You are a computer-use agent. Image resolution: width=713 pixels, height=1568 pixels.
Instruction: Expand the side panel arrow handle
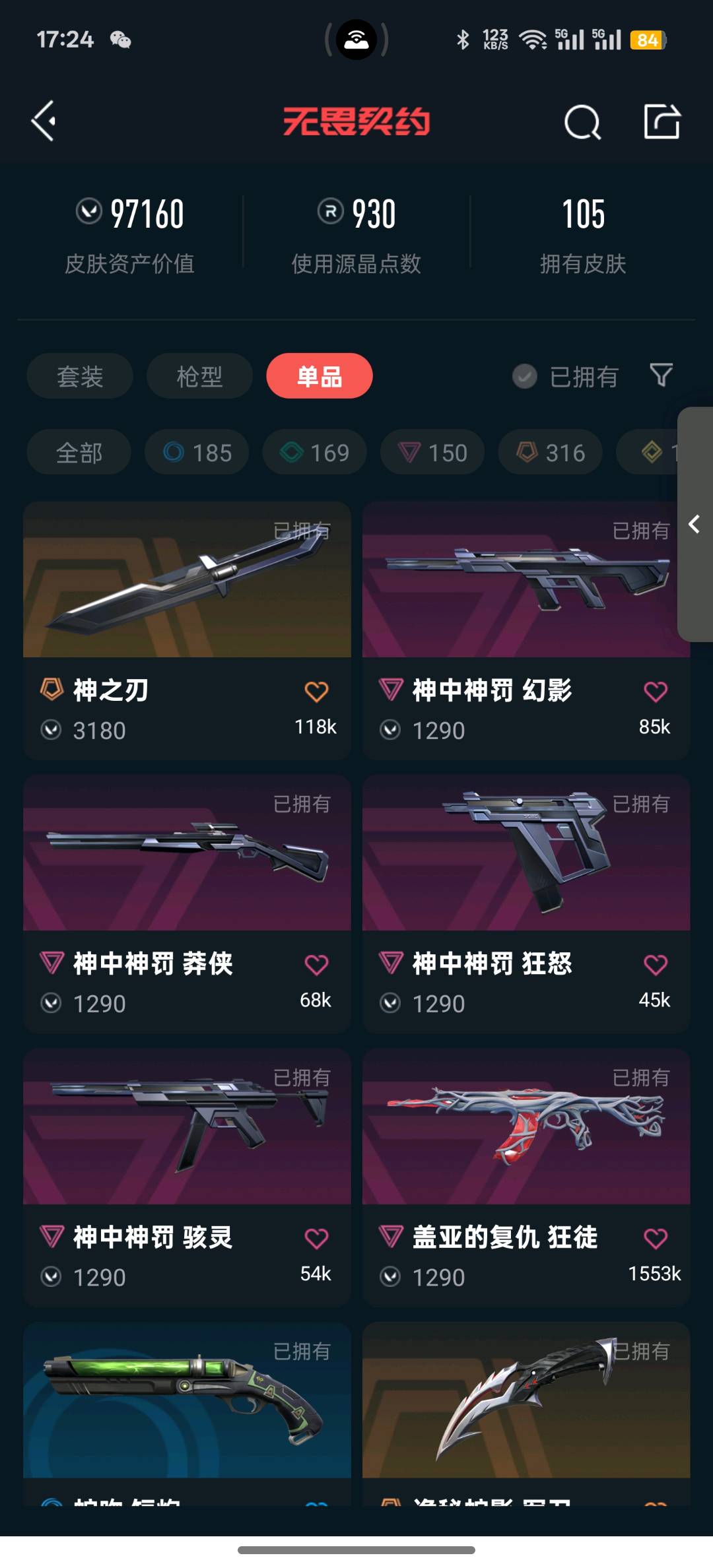(x=695, y=524)
